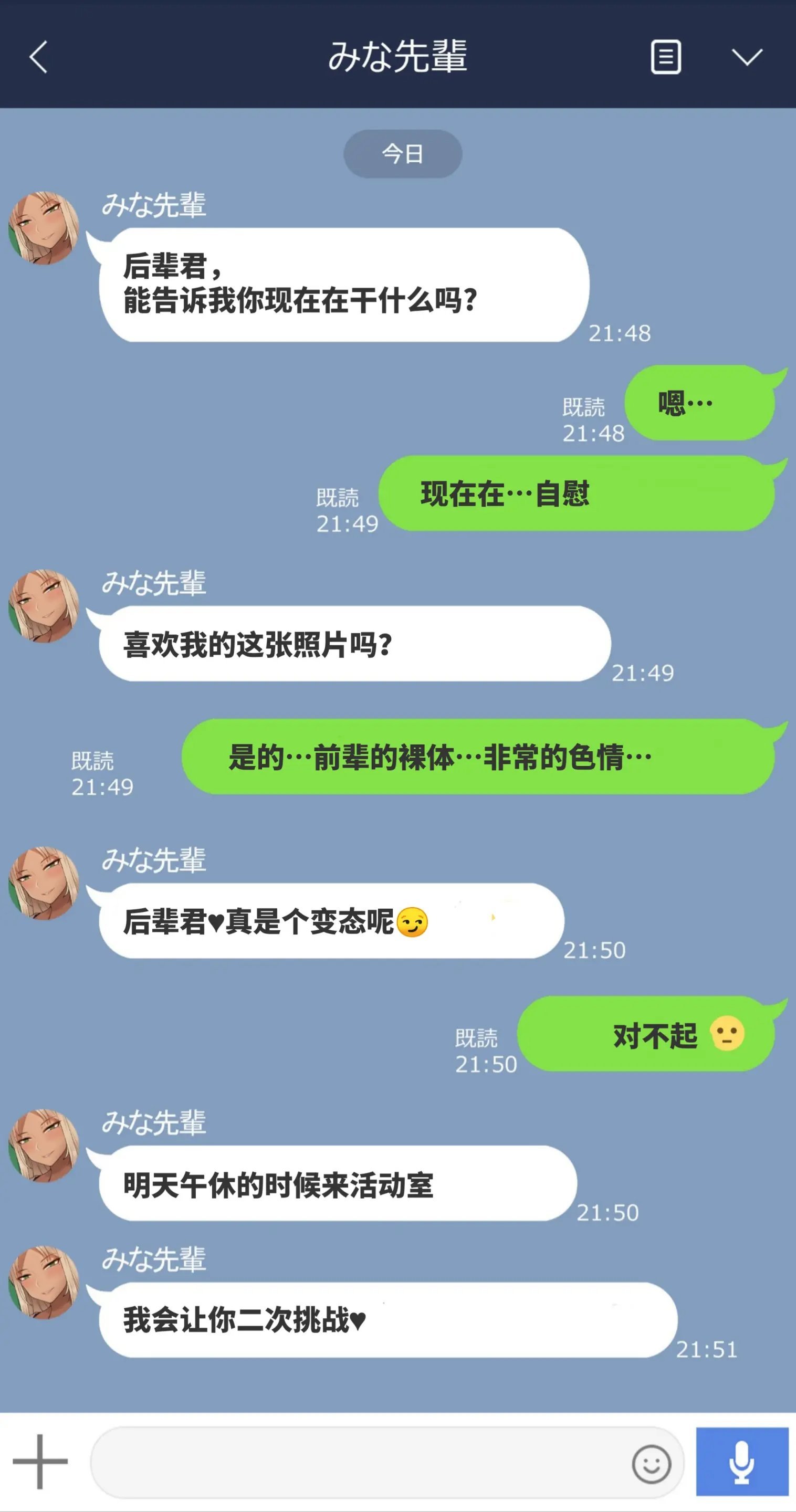Open the plus attachment menu
The image size is (796, 1512).
click(x=40, y=1462)
